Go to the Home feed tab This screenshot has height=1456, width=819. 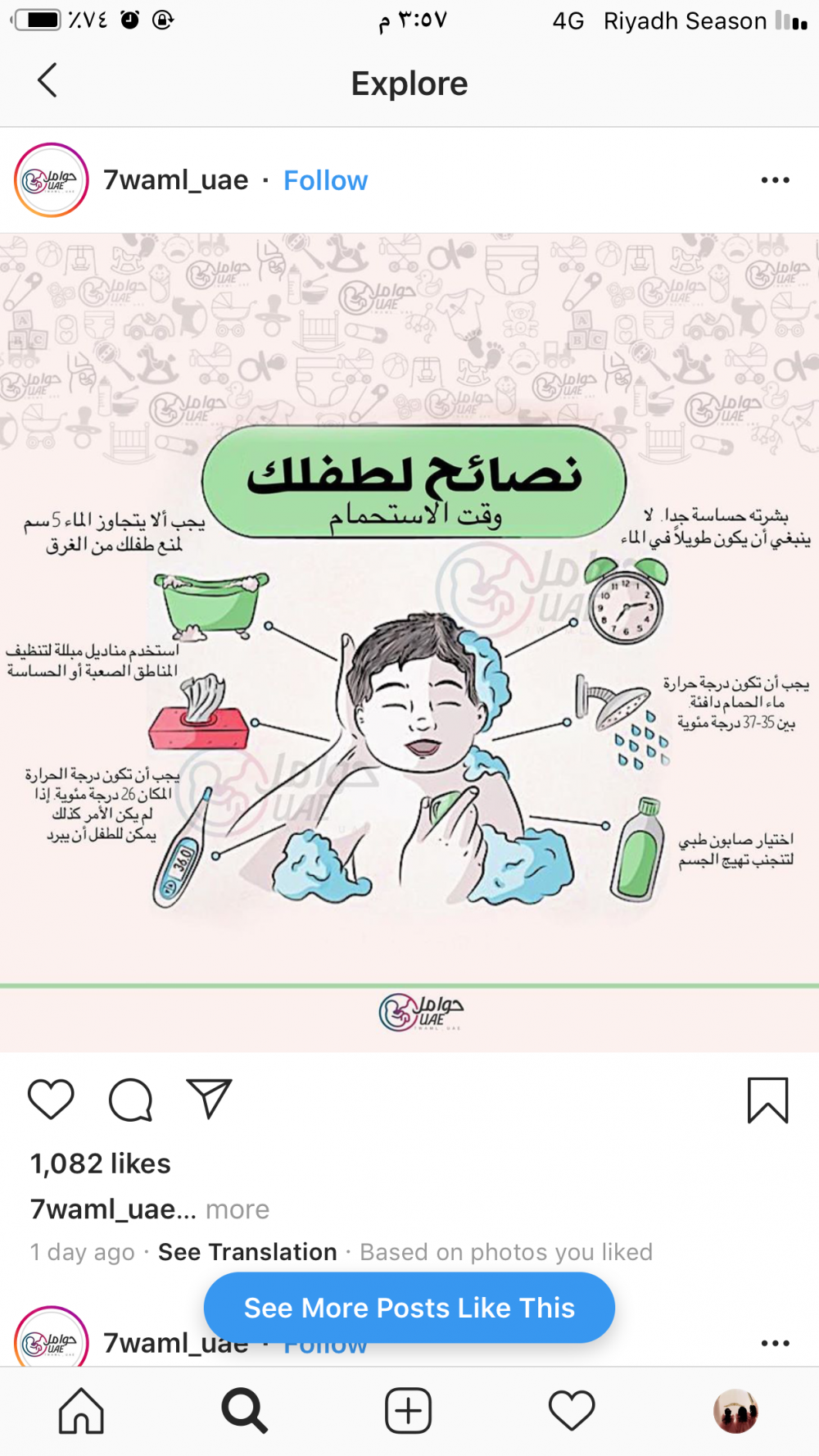pyautogui.click(x=81, y=1411)
